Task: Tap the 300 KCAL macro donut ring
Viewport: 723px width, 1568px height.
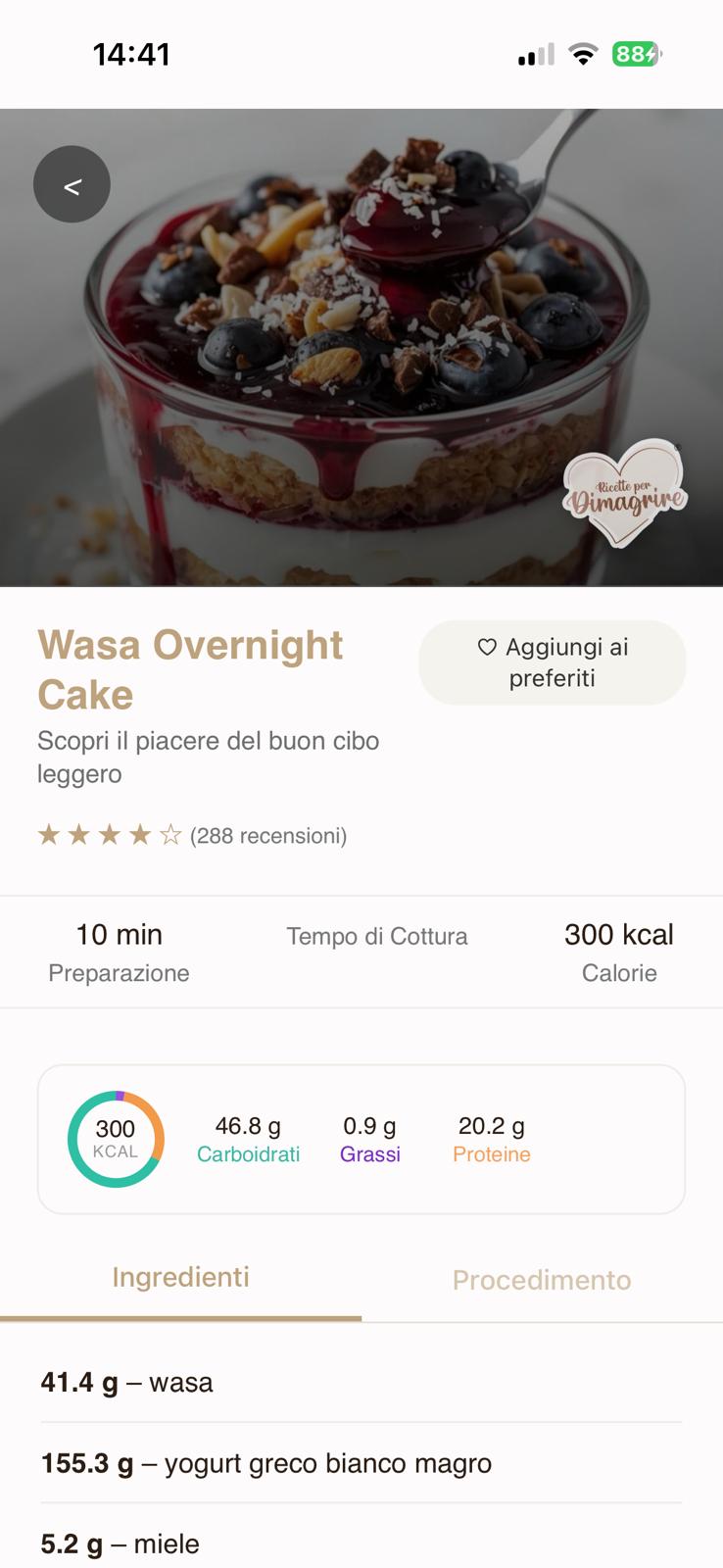Action: [116, 1139]
